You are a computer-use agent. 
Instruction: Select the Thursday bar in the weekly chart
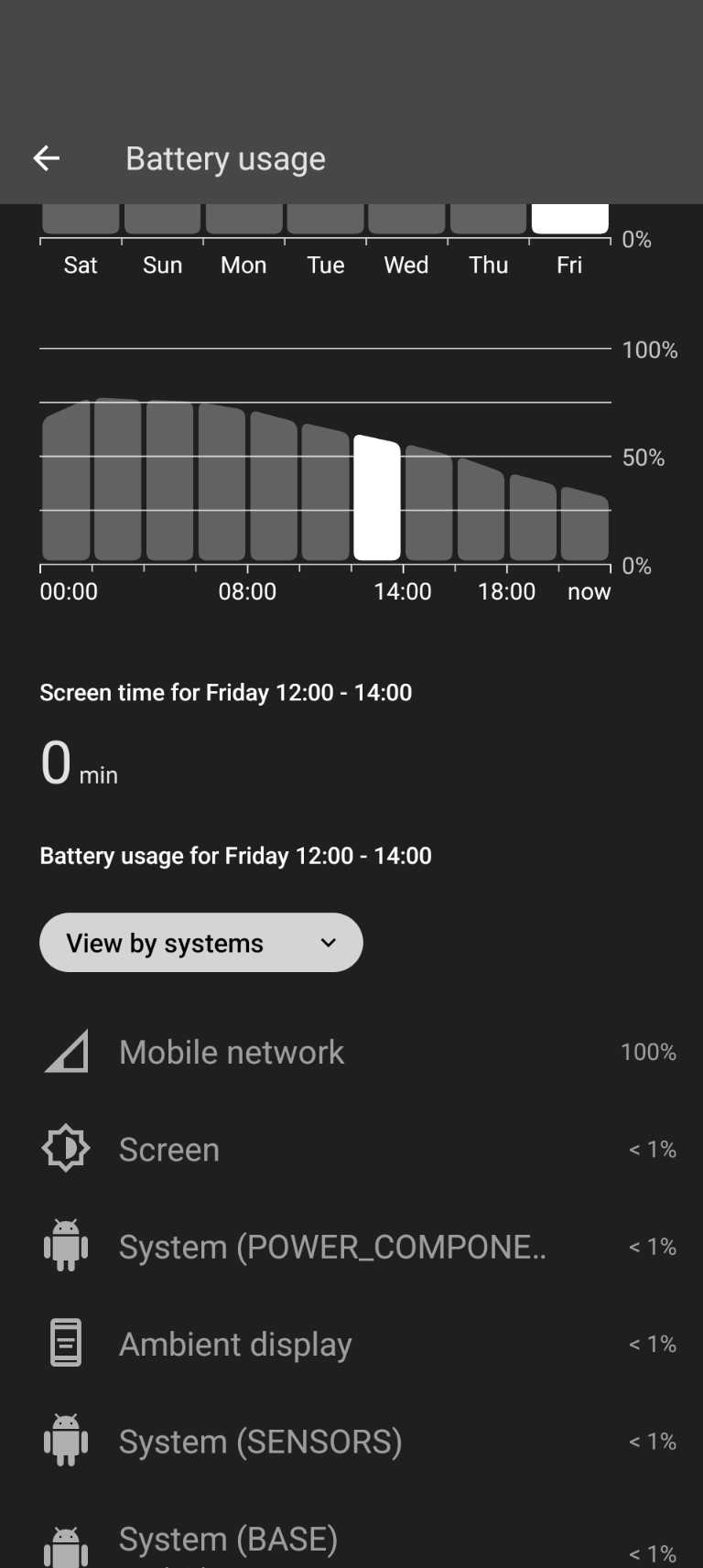488,220
